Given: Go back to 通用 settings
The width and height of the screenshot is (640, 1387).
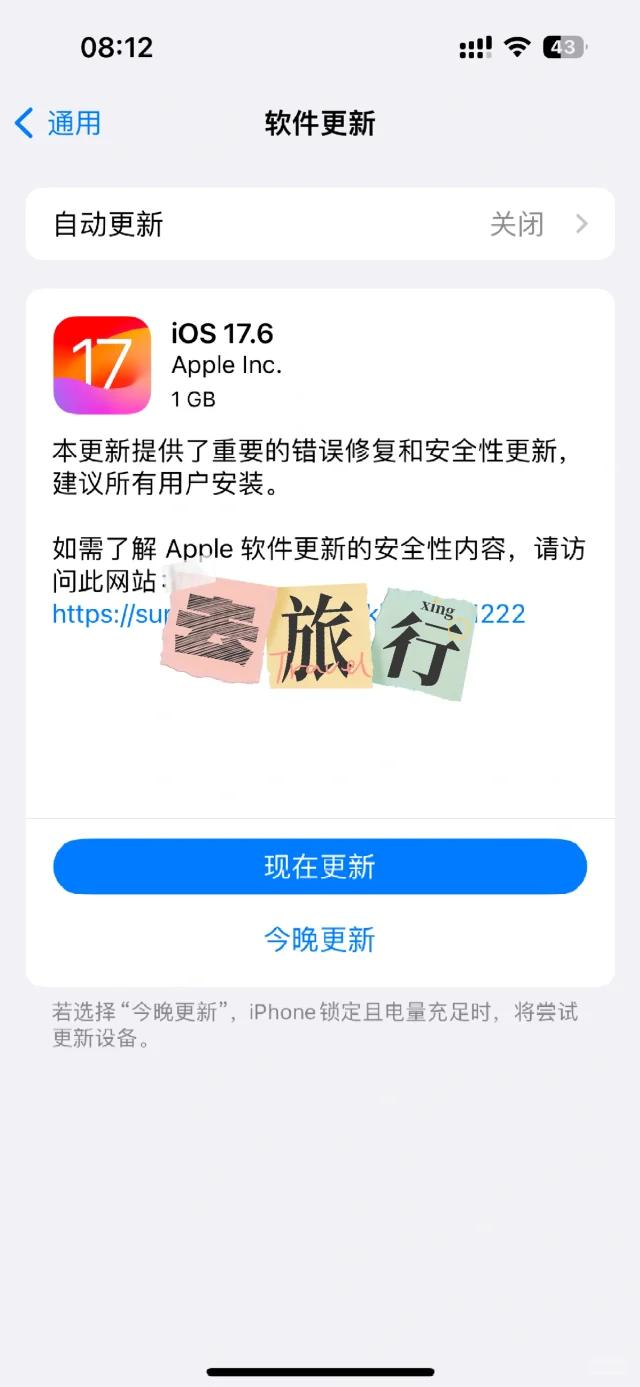Looking at the screenshot, I should pos(58,124).
